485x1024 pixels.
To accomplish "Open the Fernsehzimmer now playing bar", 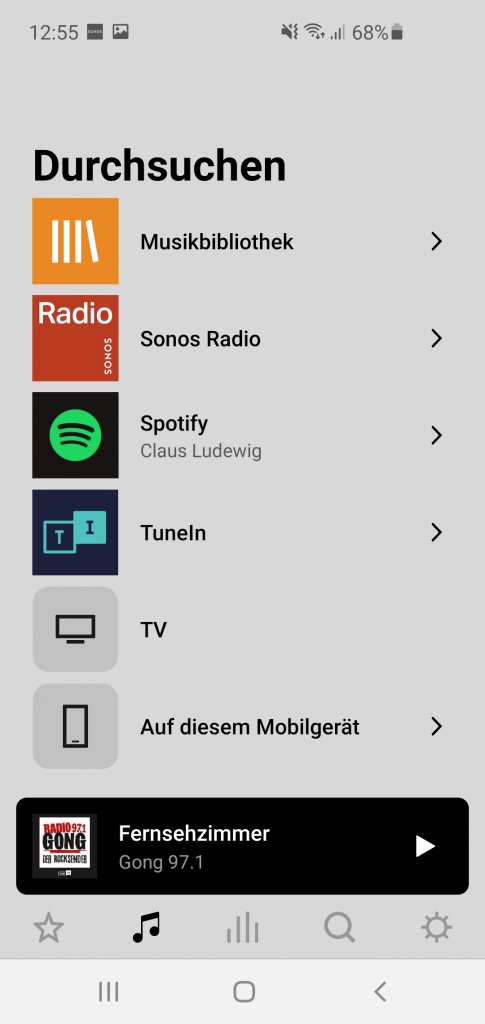I will click(x=242, y=846).
